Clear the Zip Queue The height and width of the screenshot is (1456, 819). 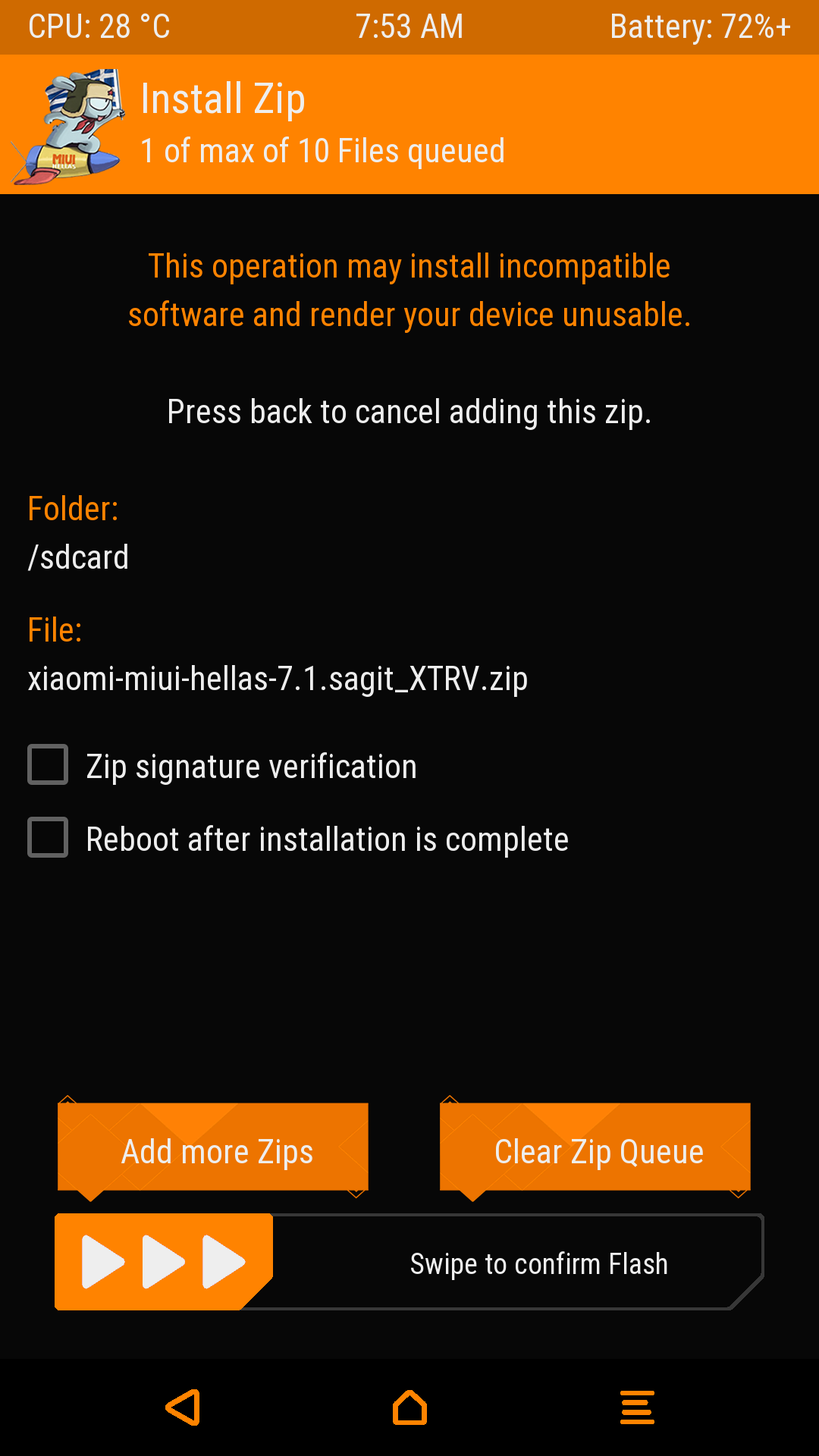point(595,1148)
